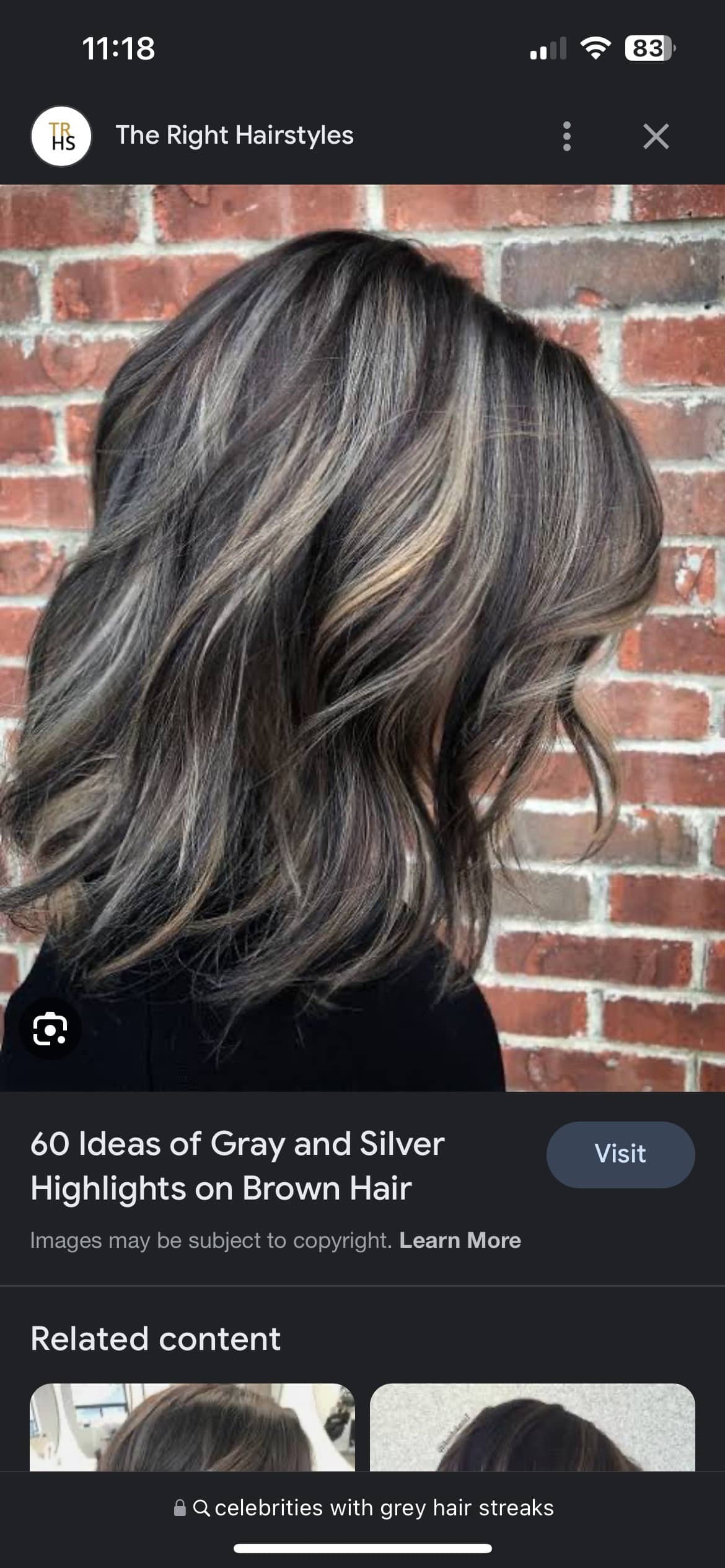This screenshot has height=1568, width=725.
Task: Visit the source website
Action: pos(620,1154)
